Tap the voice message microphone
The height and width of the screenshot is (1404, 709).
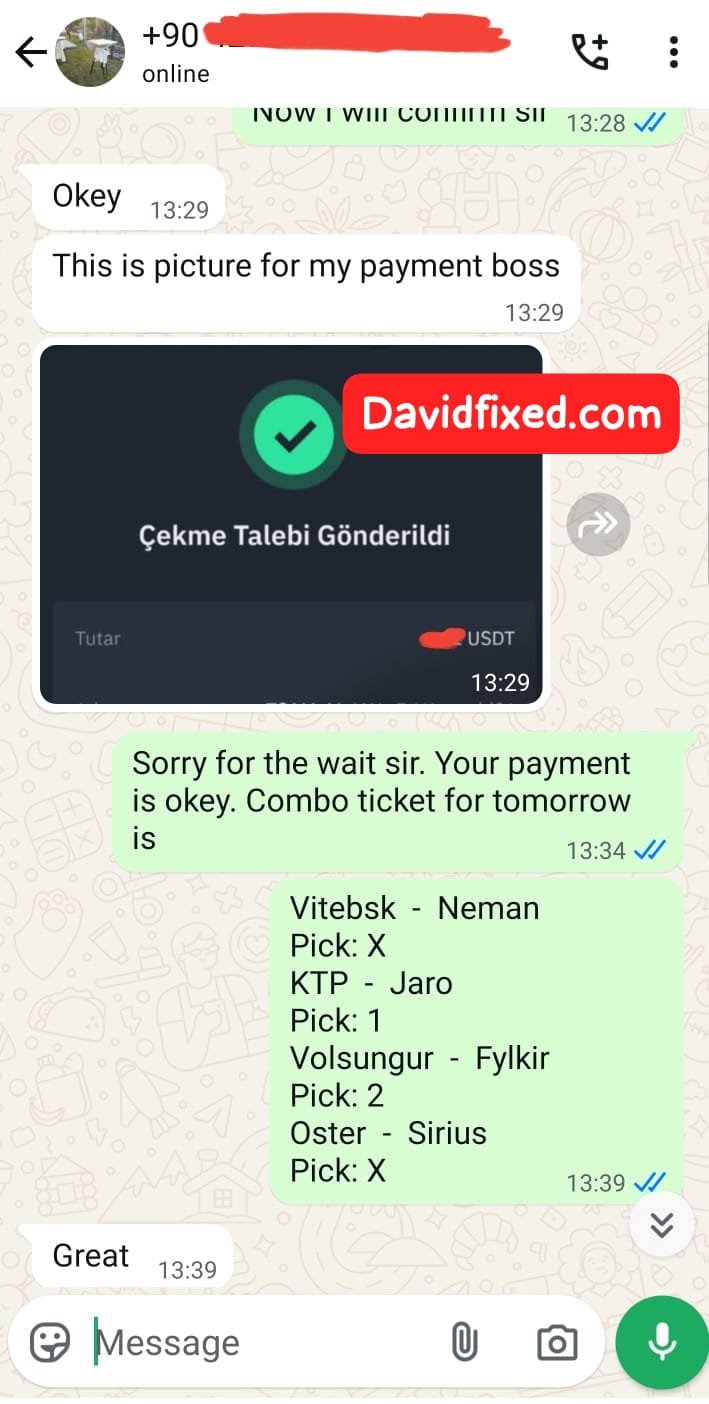click(x=662, y=1342)
